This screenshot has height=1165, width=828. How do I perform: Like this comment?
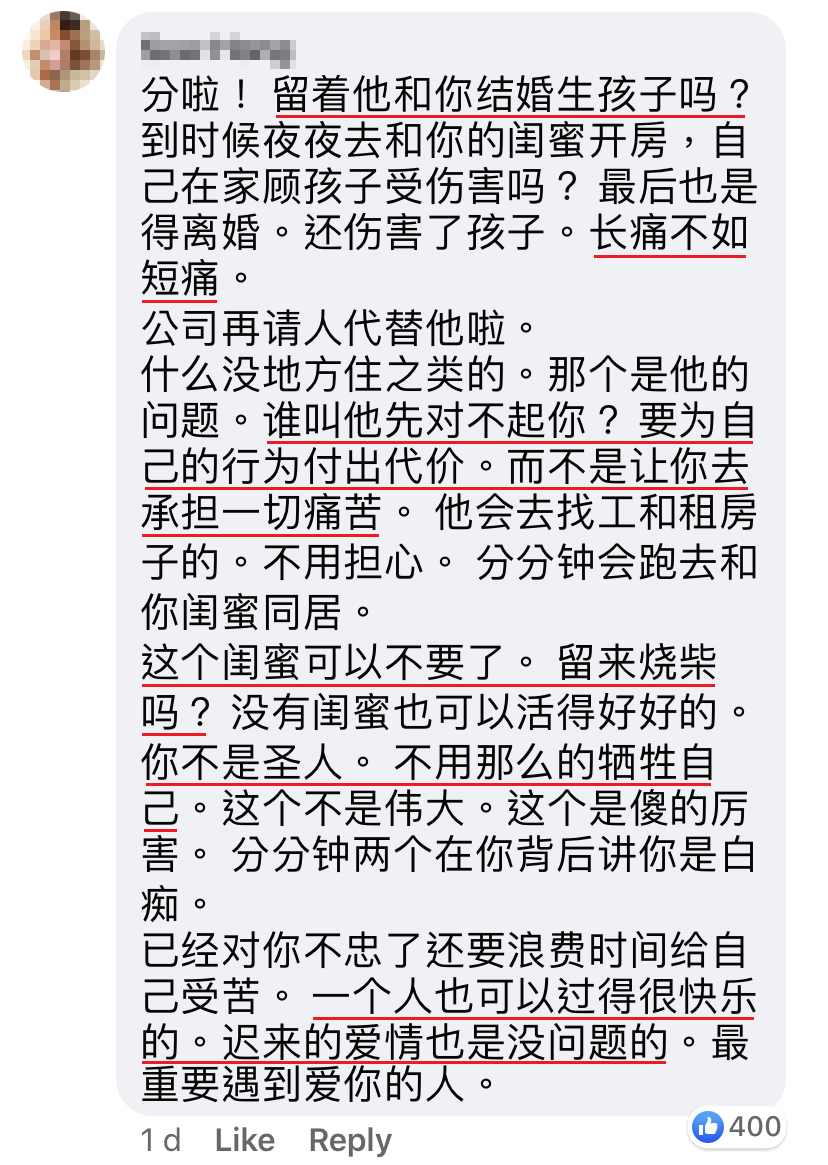(244, 1140)
